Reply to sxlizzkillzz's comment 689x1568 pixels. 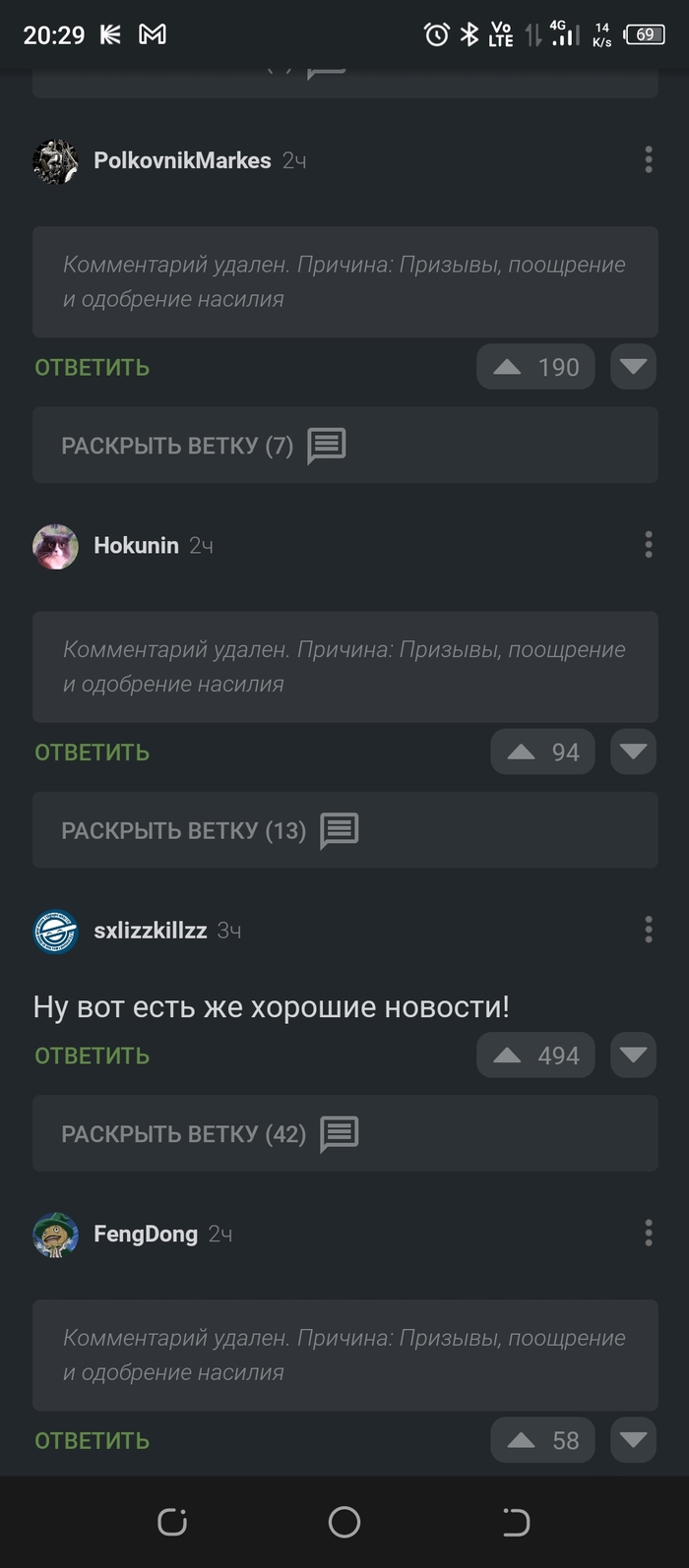93,1055
